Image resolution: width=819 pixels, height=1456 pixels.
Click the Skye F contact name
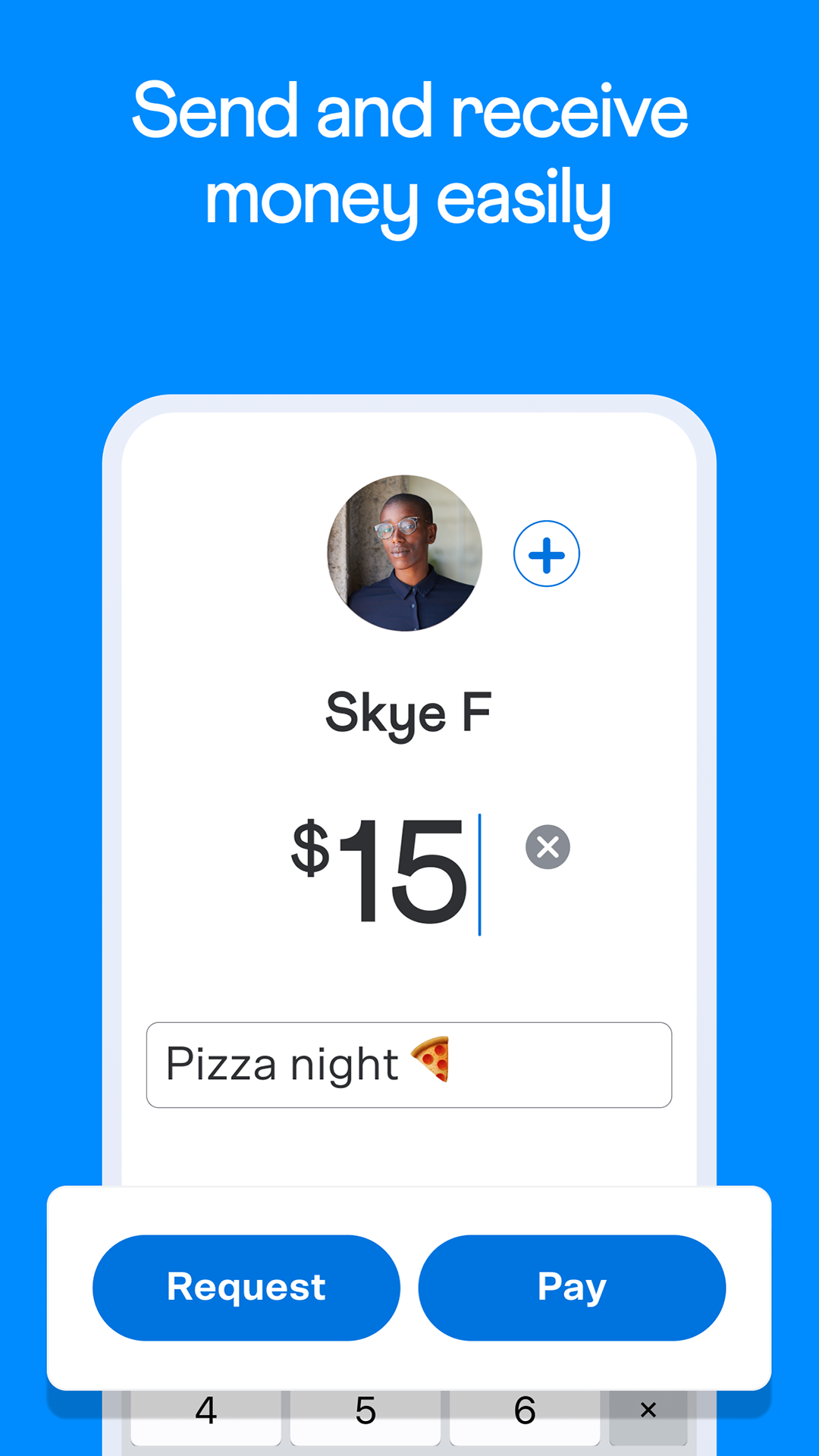(407, 711)
